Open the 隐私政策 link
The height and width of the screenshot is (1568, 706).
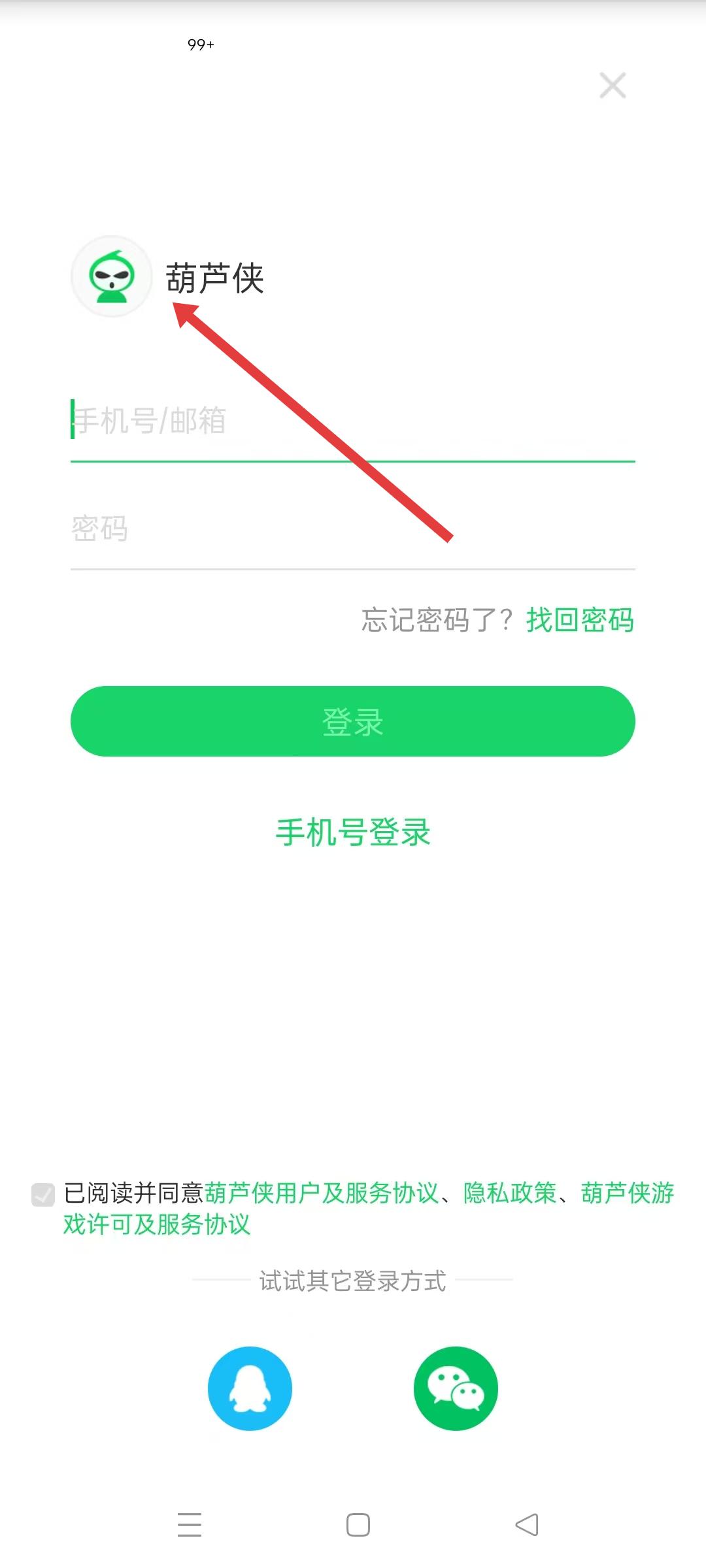(x=510, y=1193)
